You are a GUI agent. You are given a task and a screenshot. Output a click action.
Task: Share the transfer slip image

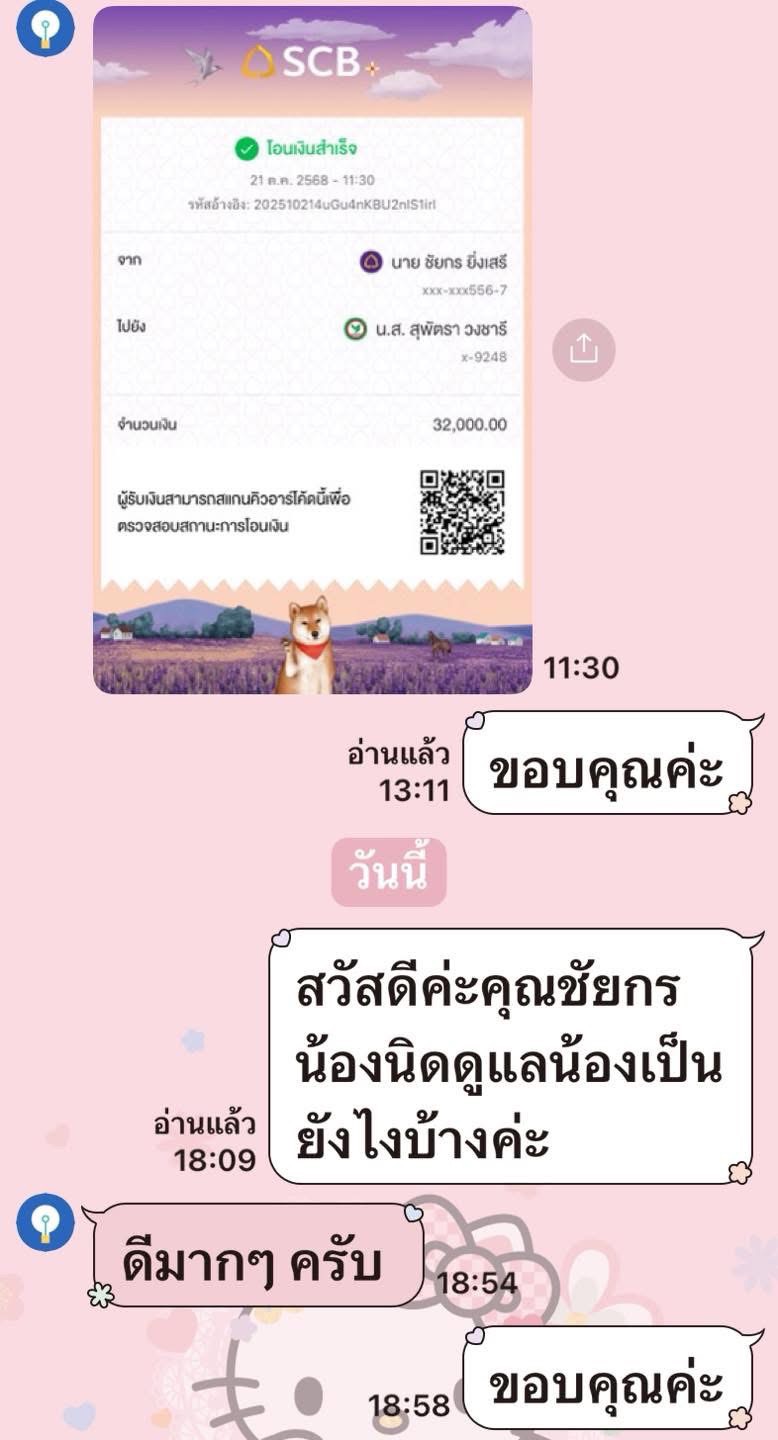pyautogui.click(x=583, y=349)
